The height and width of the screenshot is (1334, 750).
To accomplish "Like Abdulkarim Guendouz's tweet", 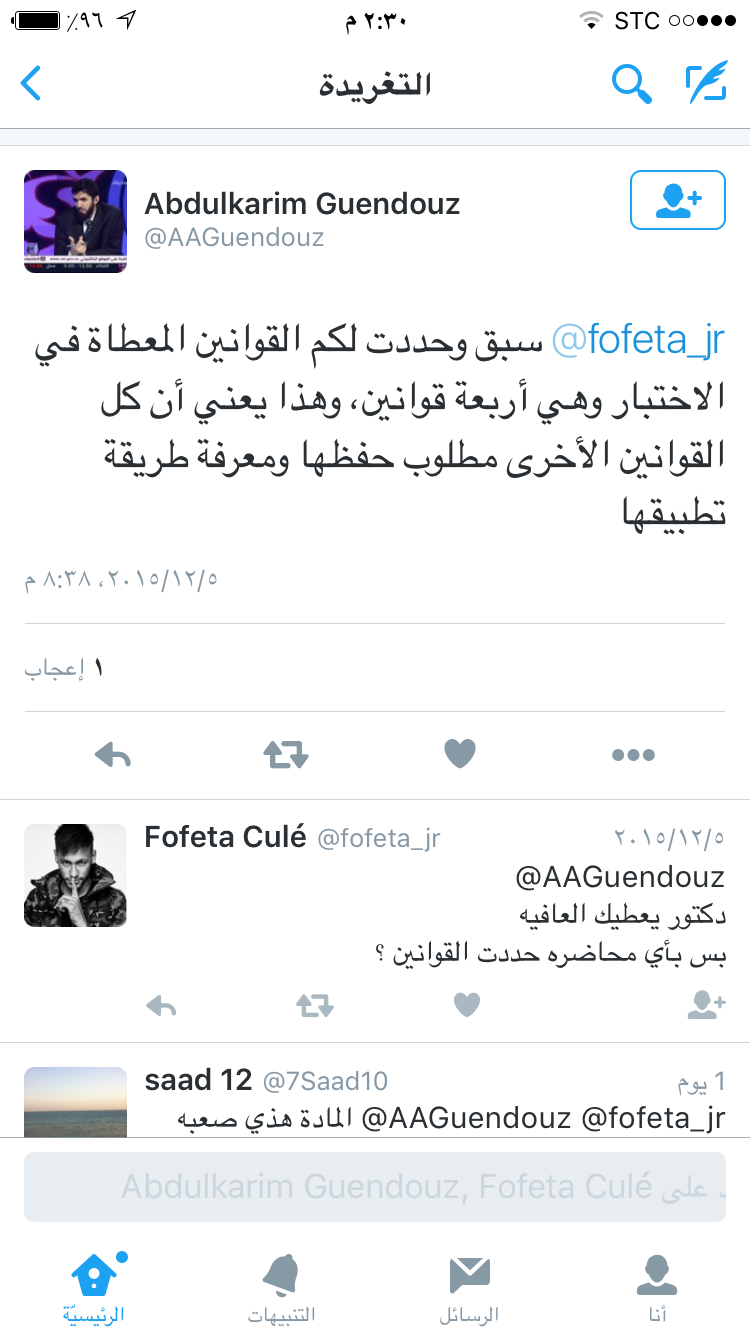I will click(460, 754).
